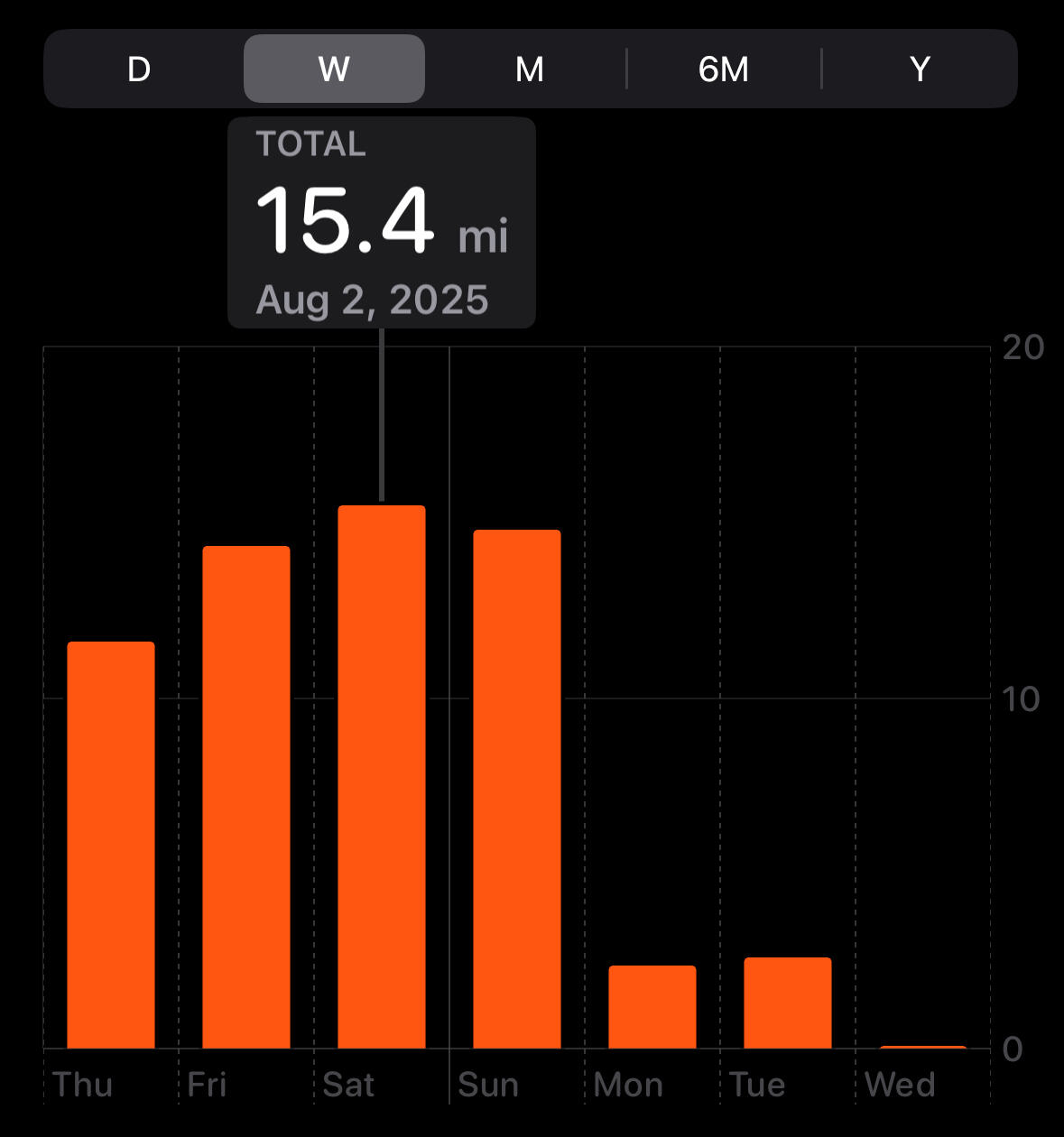This screenshot has height=1137, width=1064.
Task: Select the Mon bar in the chart
Action: [x=652, y=1007]
